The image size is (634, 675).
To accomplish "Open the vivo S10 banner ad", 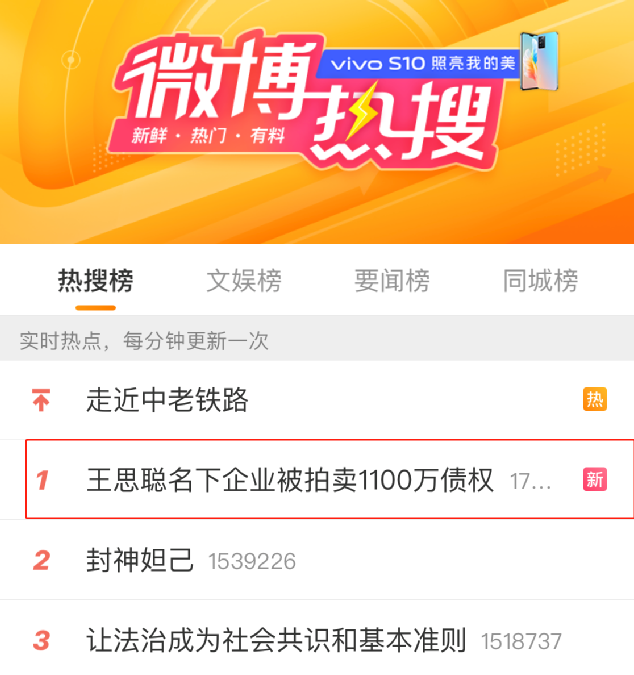I will tap(438, 64).
